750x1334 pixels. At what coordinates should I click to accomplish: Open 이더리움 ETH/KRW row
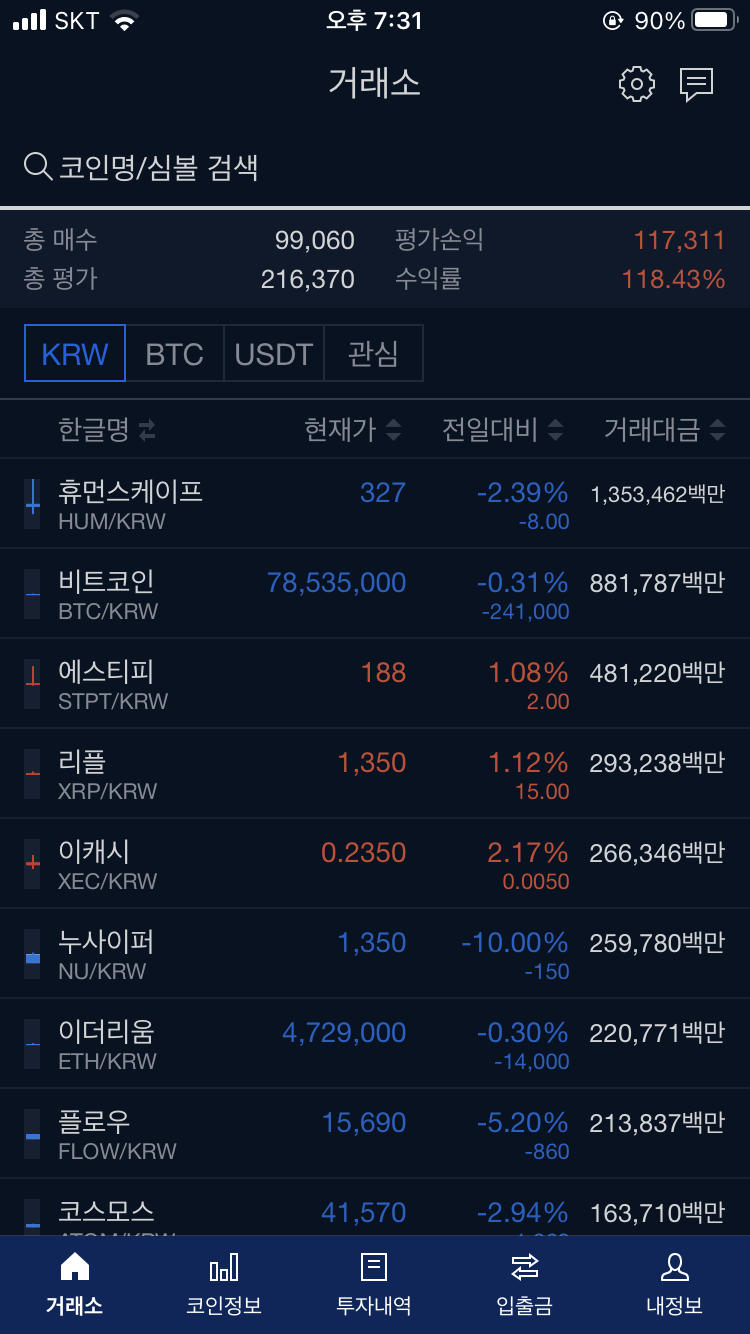[x=375, y=1044]
